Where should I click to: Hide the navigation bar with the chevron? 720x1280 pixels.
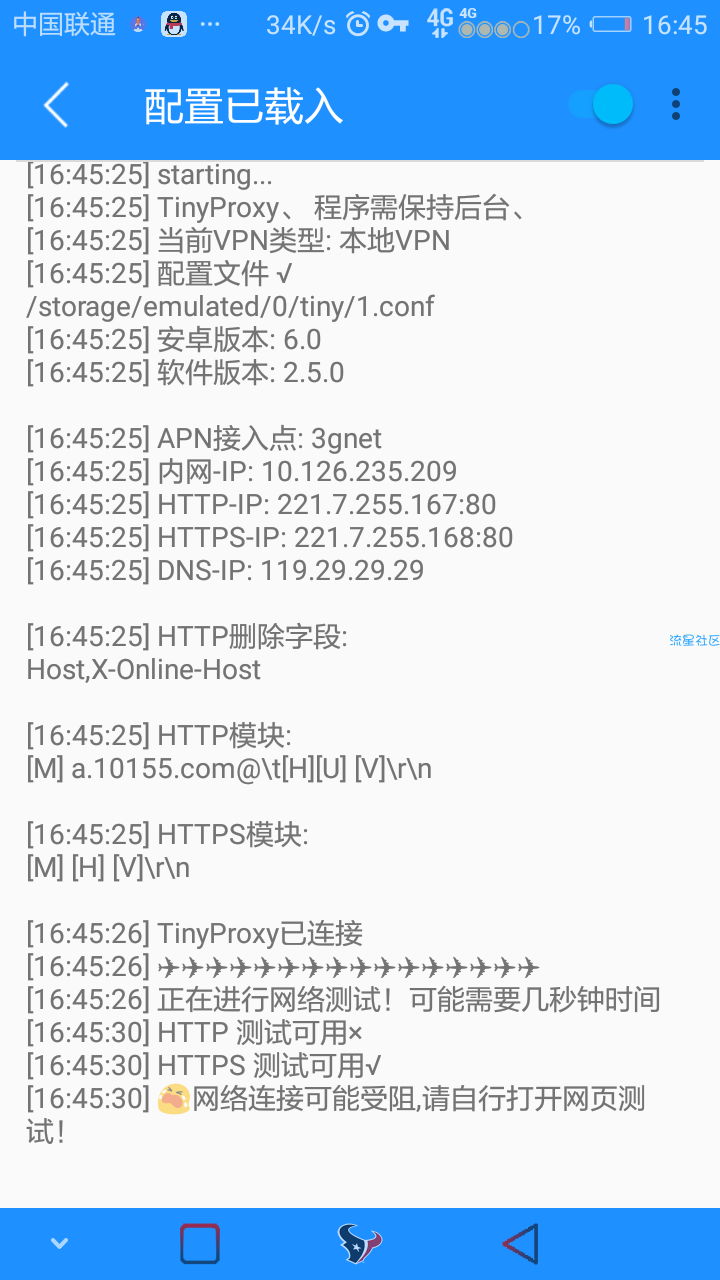click(x=59, y=1244)
